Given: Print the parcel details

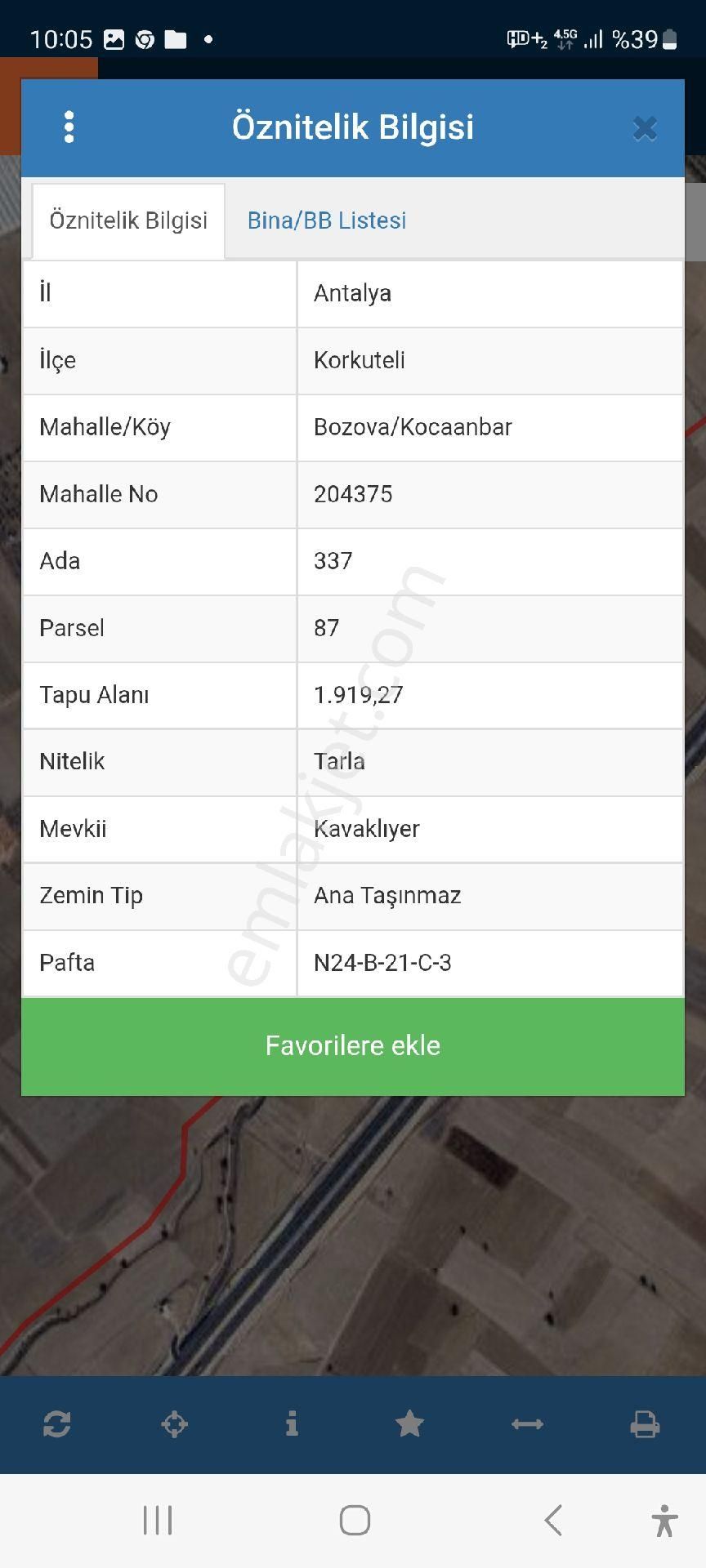Looking at the screenshot, I should coord(645,1424).
